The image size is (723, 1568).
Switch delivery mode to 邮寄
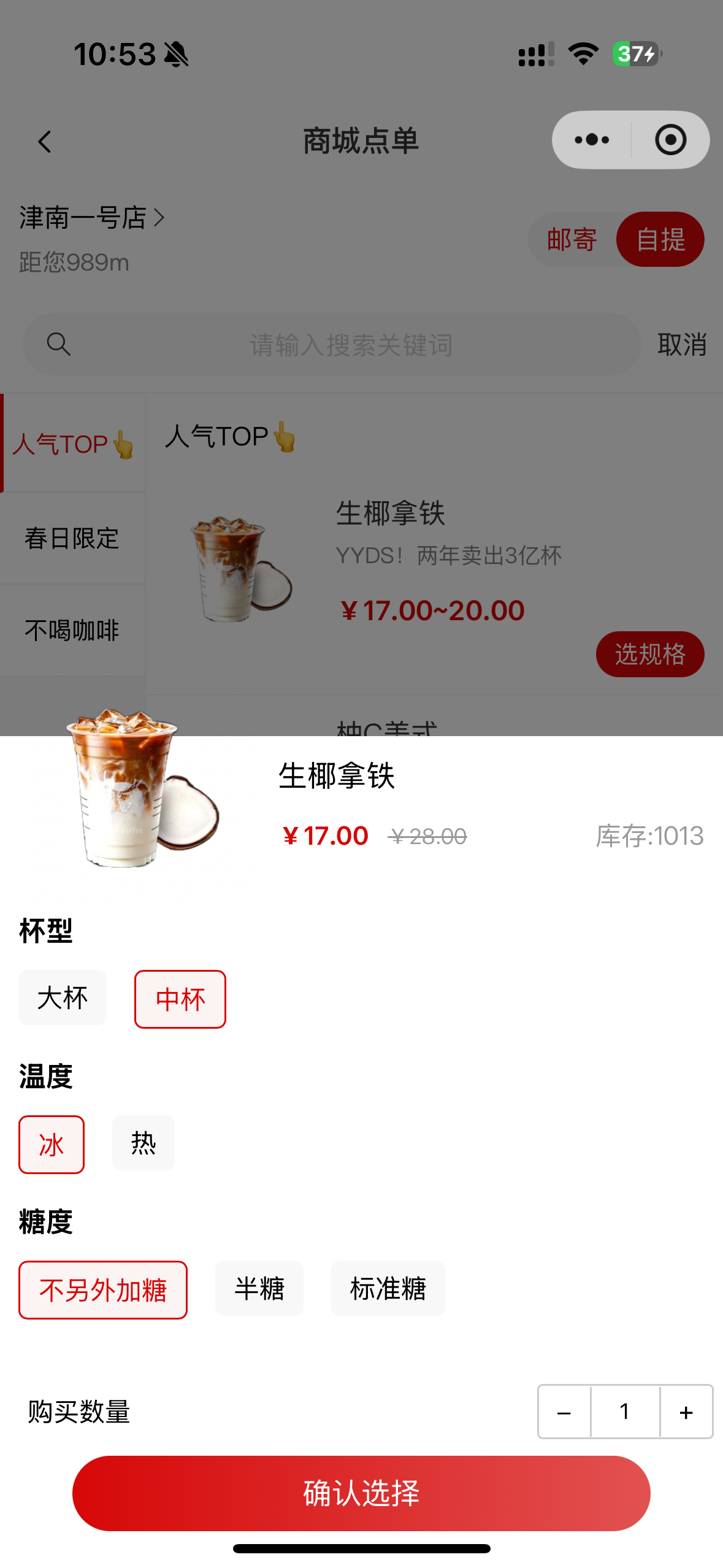(572, 239)
